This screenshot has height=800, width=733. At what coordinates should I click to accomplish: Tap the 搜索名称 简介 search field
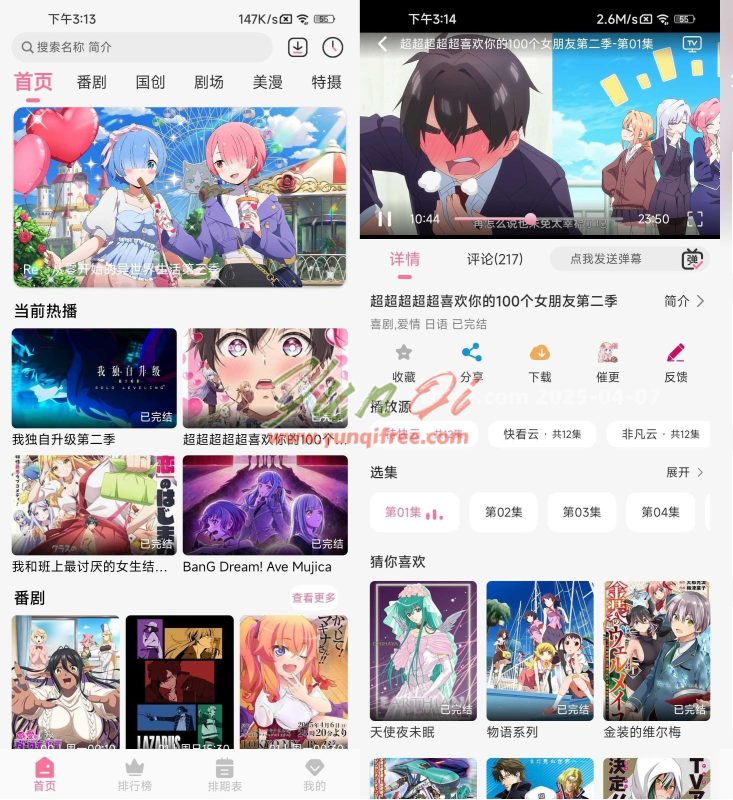click(140, 47)
